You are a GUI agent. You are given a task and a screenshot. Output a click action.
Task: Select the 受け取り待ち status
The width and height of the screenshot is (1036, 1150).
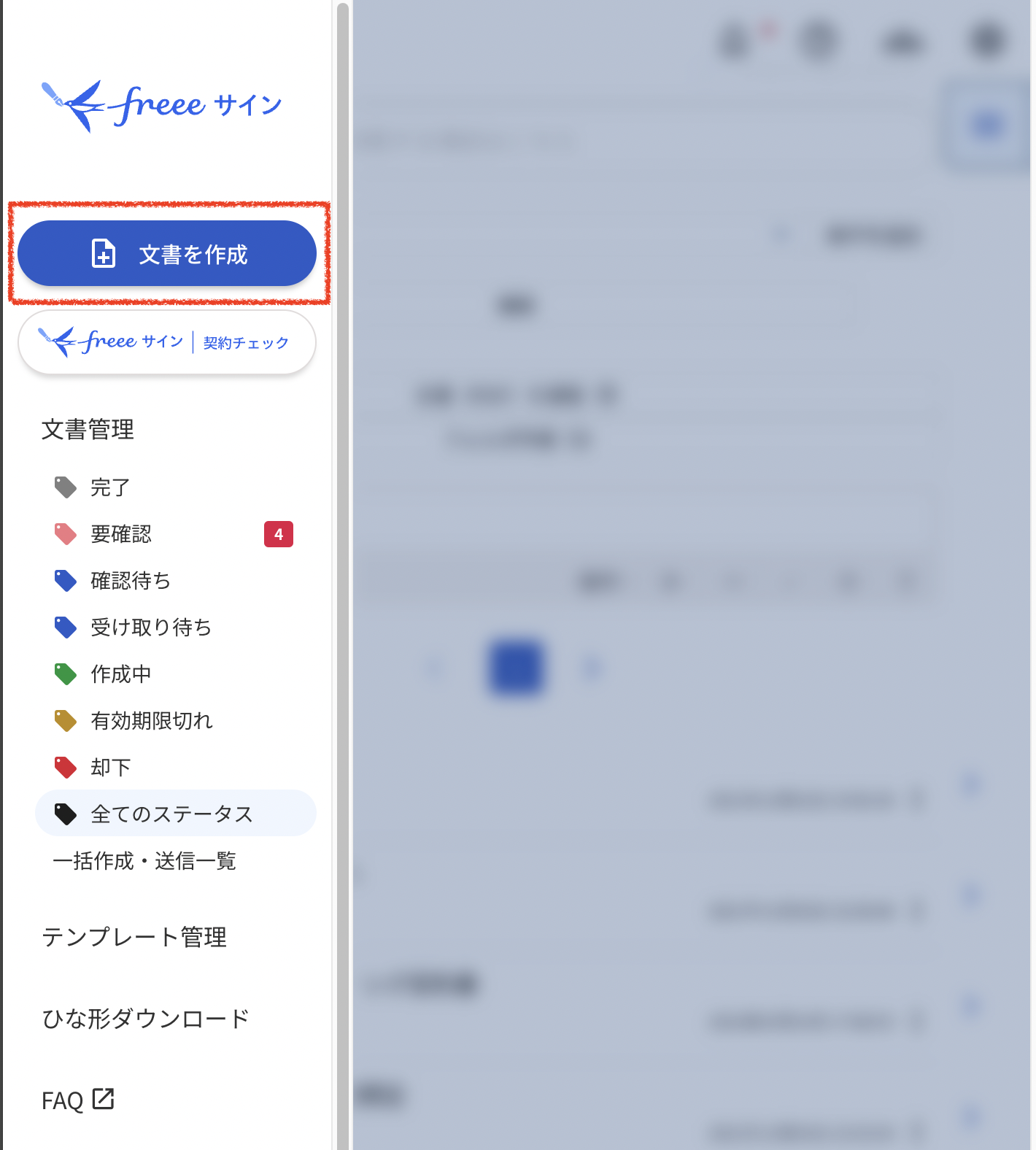tap(150, 628)
